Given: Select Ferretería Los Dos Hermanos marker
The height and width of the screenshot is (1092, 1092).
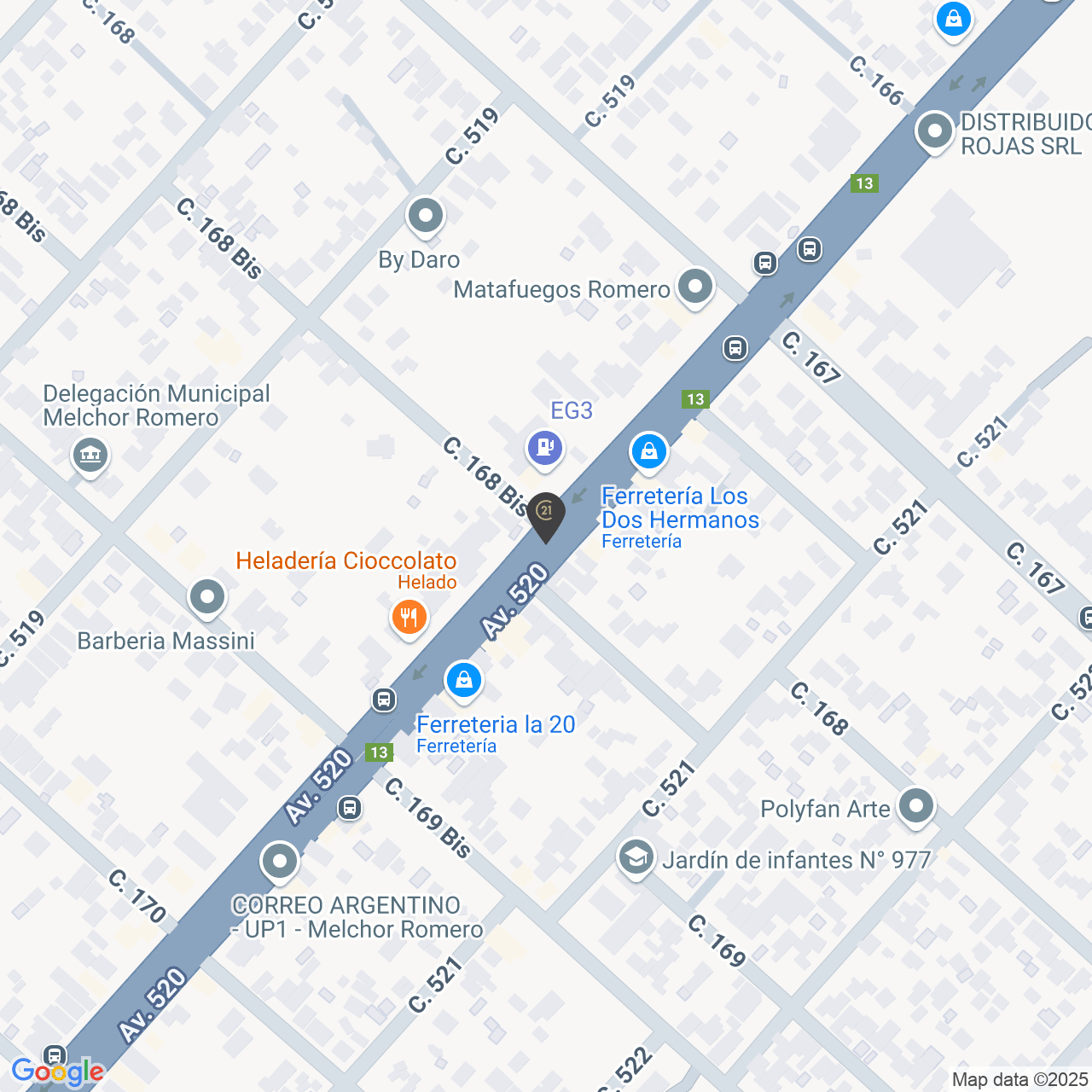Looking at the screenshot, I should [x=649, y=451].
